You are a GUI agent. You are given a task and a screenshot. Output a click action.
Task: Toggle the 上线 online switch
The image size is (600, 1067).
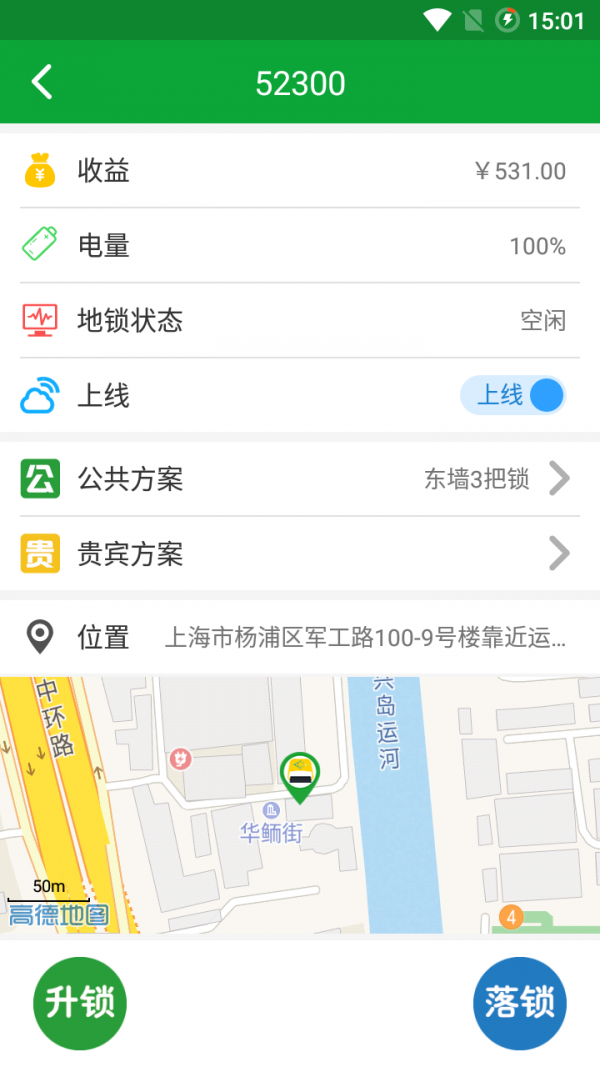513,396
